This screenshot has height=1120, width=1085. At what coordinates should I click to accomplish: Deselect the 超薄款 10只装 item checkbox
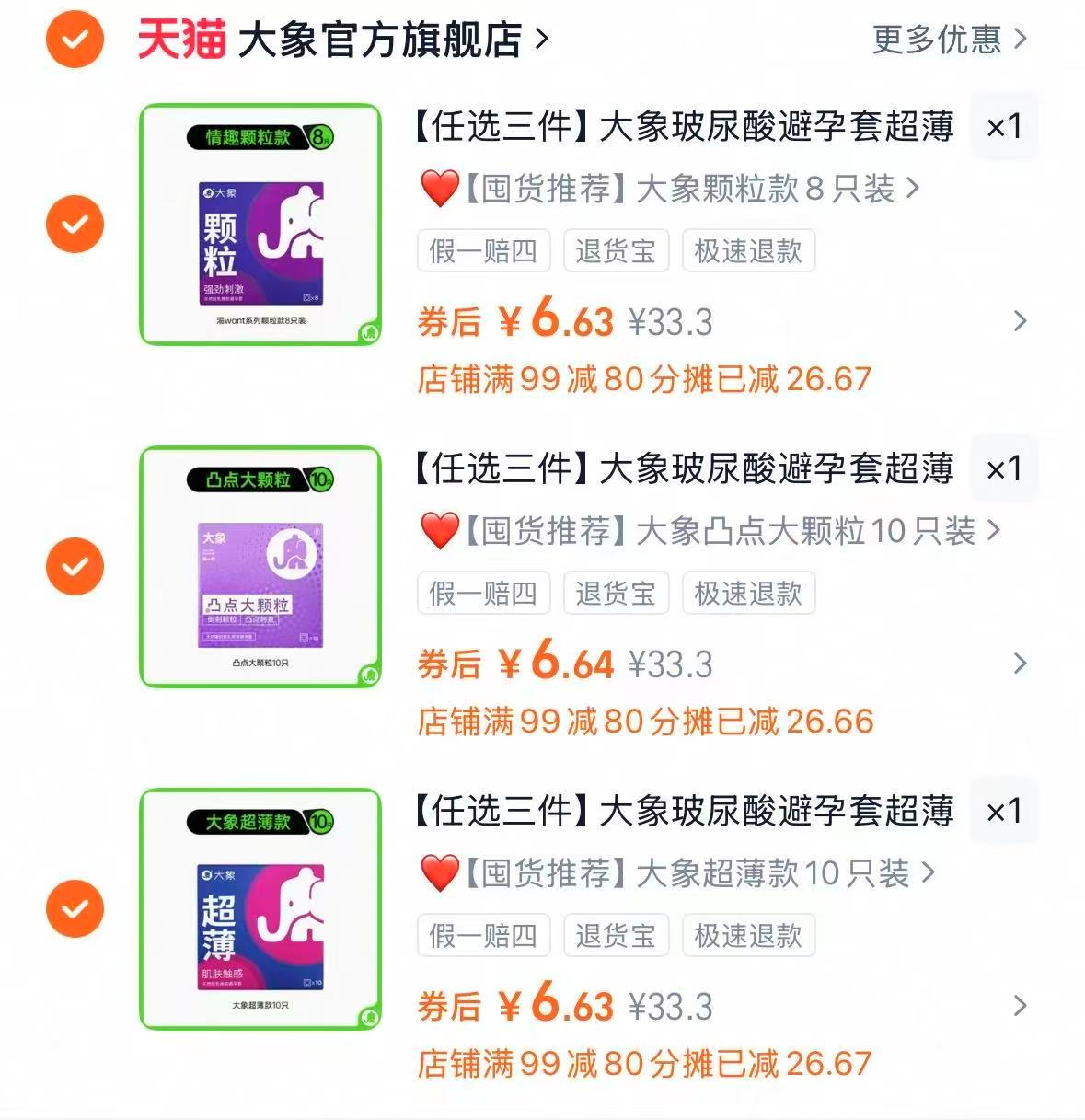pyautogui.click(x=75, y=908)
